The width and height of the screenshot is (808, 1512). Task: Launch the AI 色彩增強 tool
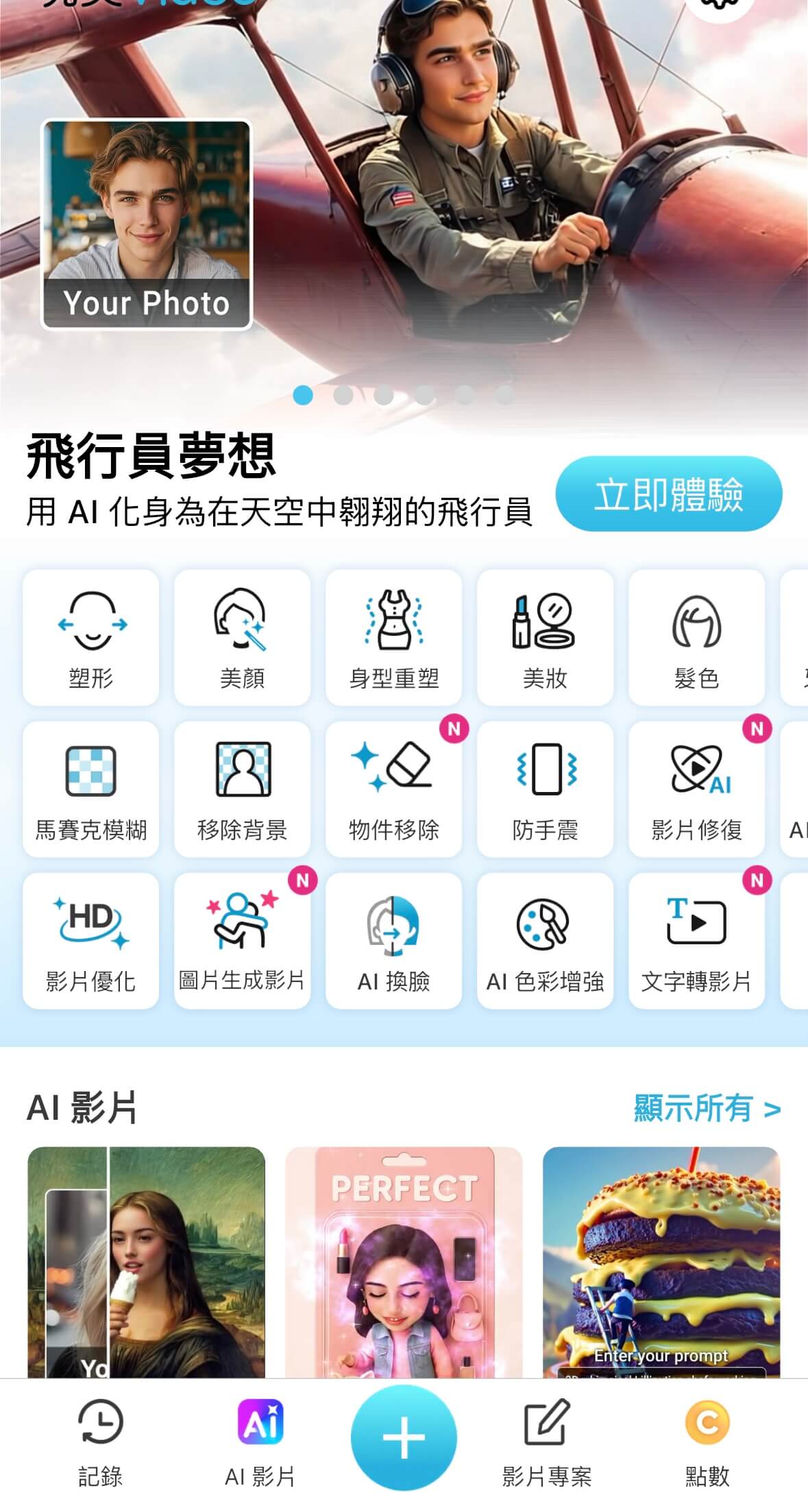click(545, 941)
